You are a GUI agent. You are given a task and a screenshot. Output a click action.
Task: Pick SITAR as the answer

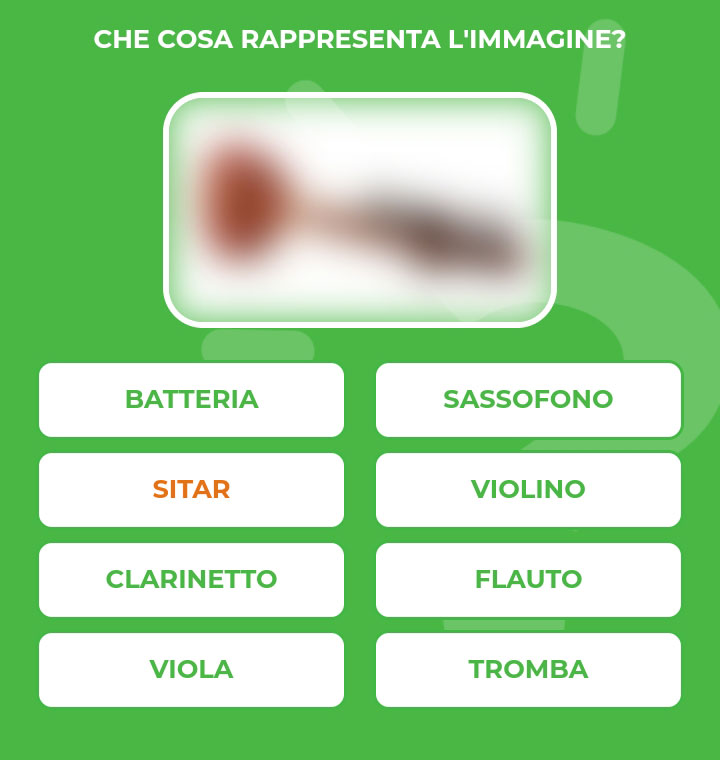coord(191,489)
